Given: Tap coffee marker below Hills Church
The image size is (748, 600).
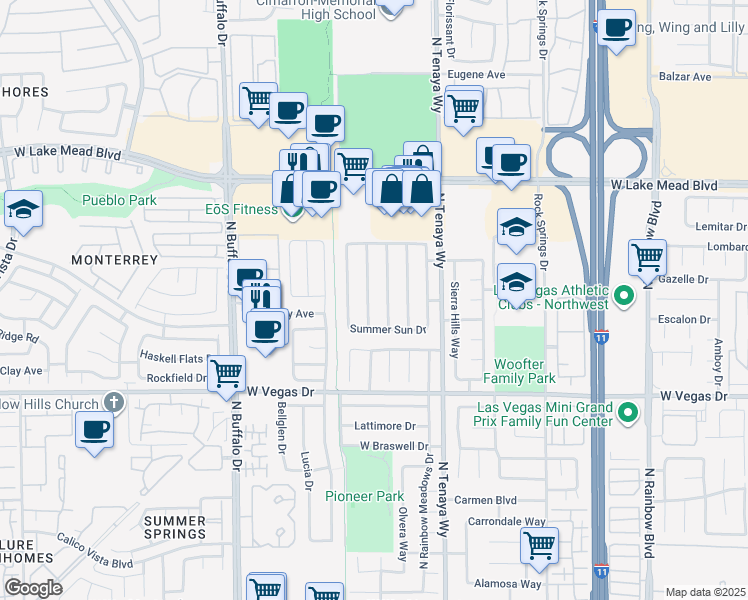Looking at the screenshot, I should (94, 432).
